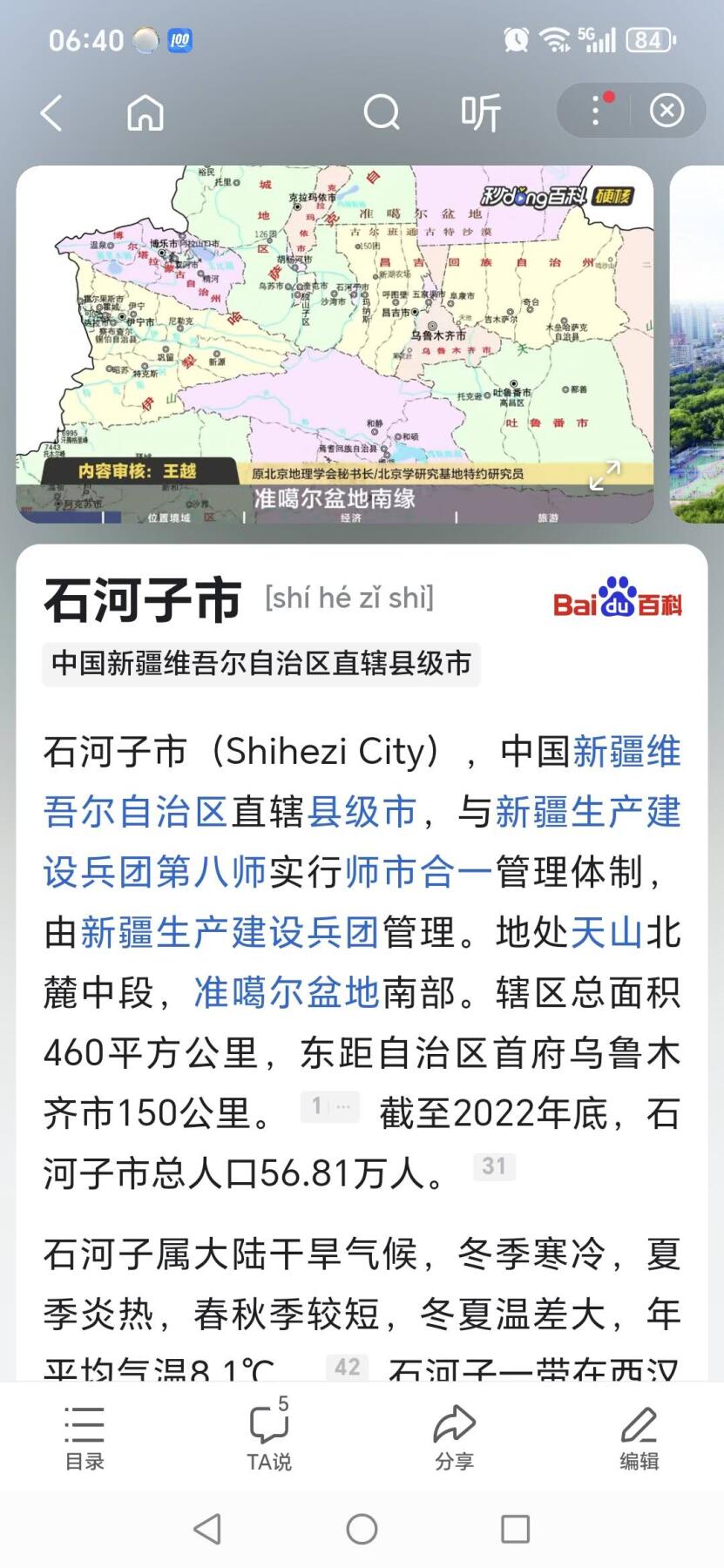The width and height of the screenshot is (724, 1568).
Task: Tap the system home button
Action: 362,1529
